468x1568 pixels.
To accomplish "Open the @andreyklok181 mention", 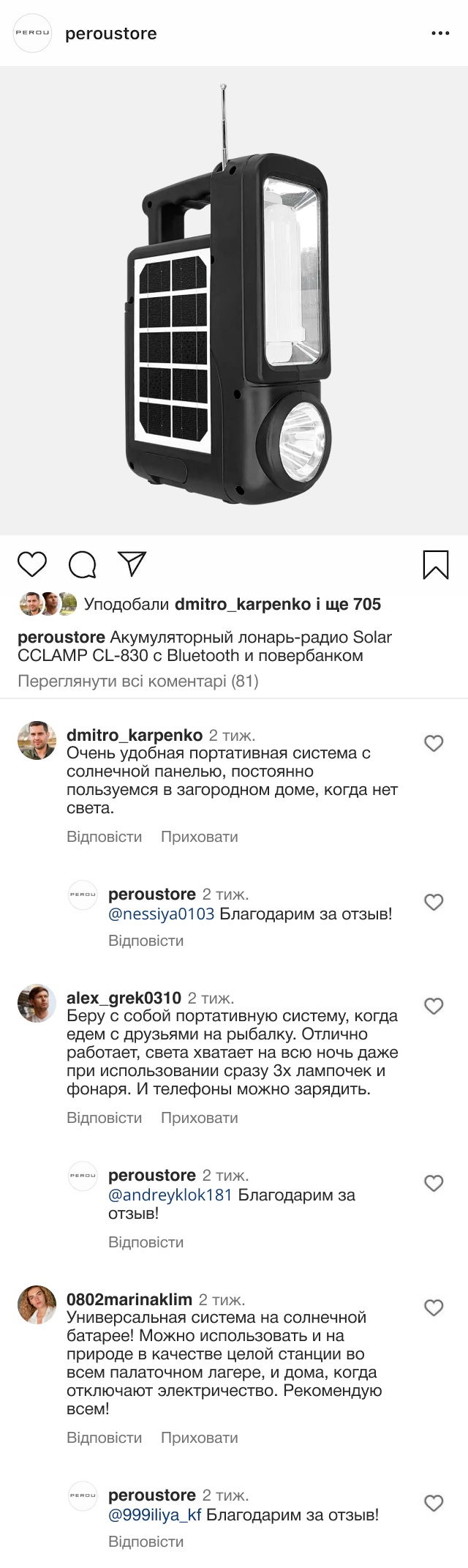I will [x=170, y=1195].
